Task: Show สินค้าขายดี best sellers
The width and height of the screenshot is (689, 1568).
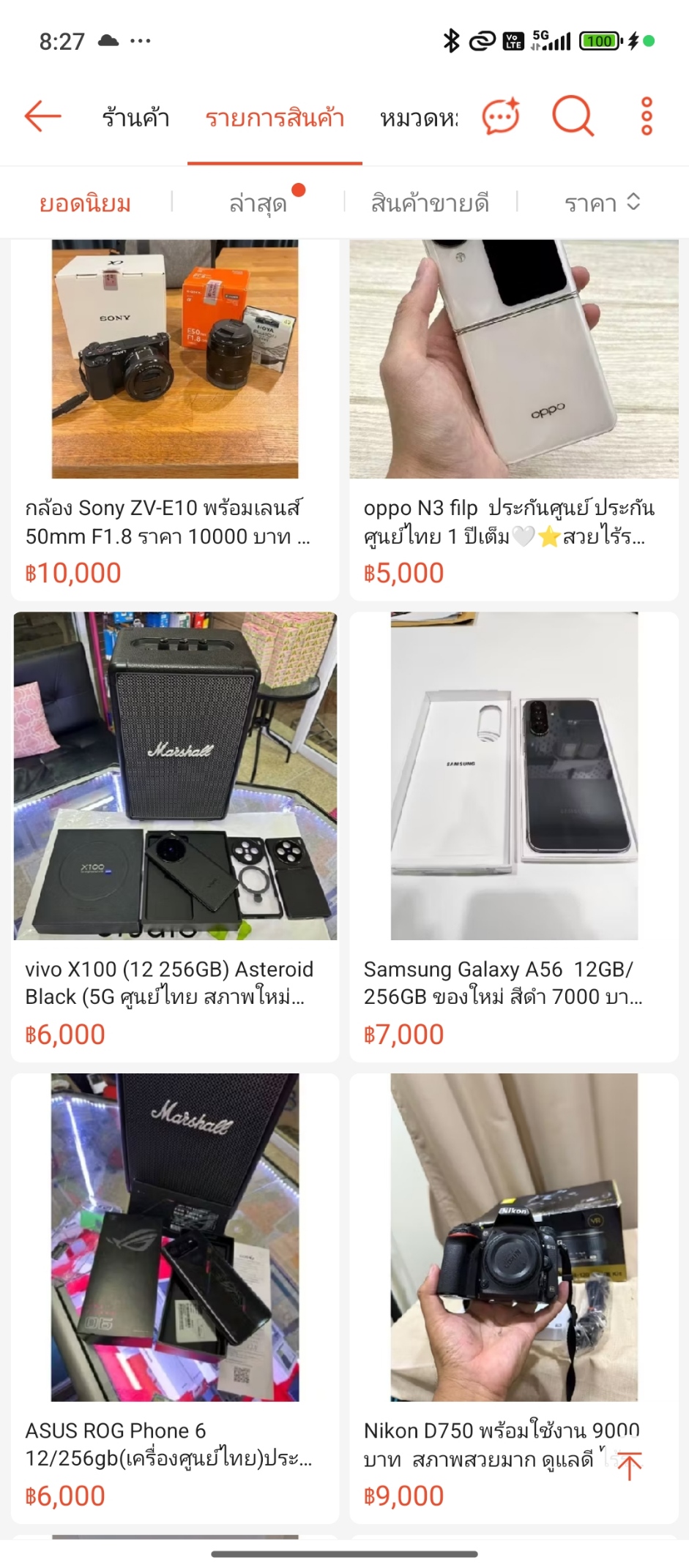Action: (430, 203)
